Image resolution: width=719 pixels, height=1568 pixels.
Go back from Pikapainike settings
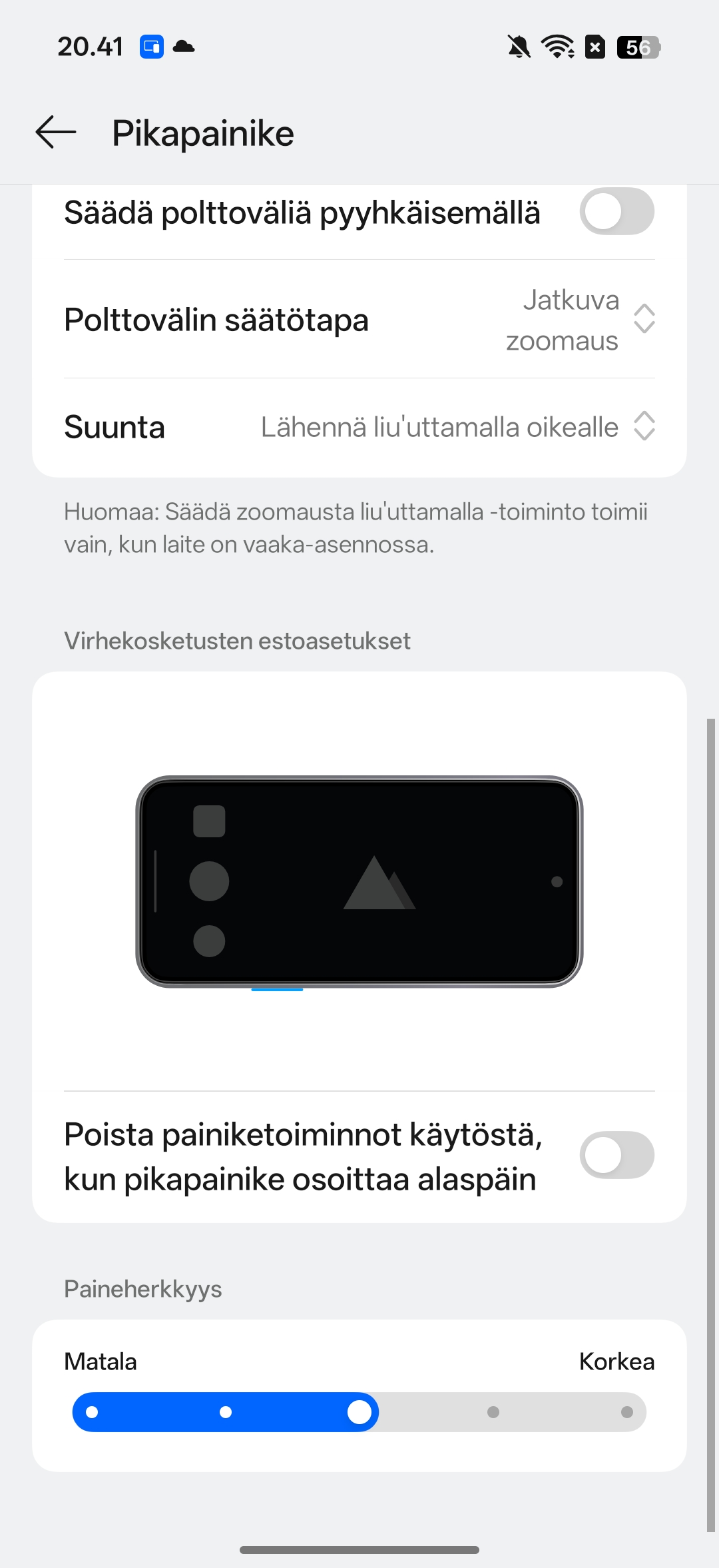(56, 133)
